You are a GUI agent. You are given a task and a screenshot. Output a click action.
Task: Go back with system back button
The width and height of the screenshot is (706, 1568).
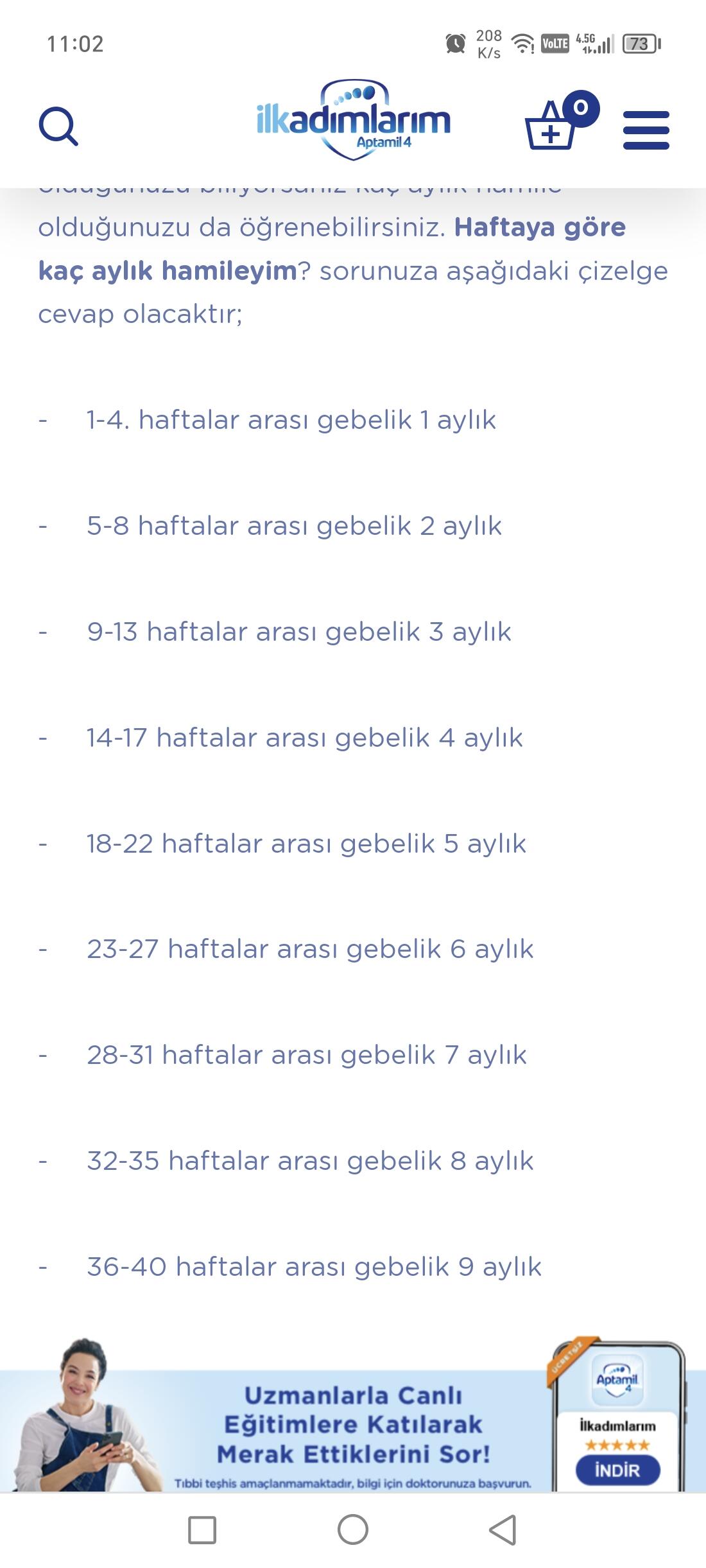pos(503,1529)
